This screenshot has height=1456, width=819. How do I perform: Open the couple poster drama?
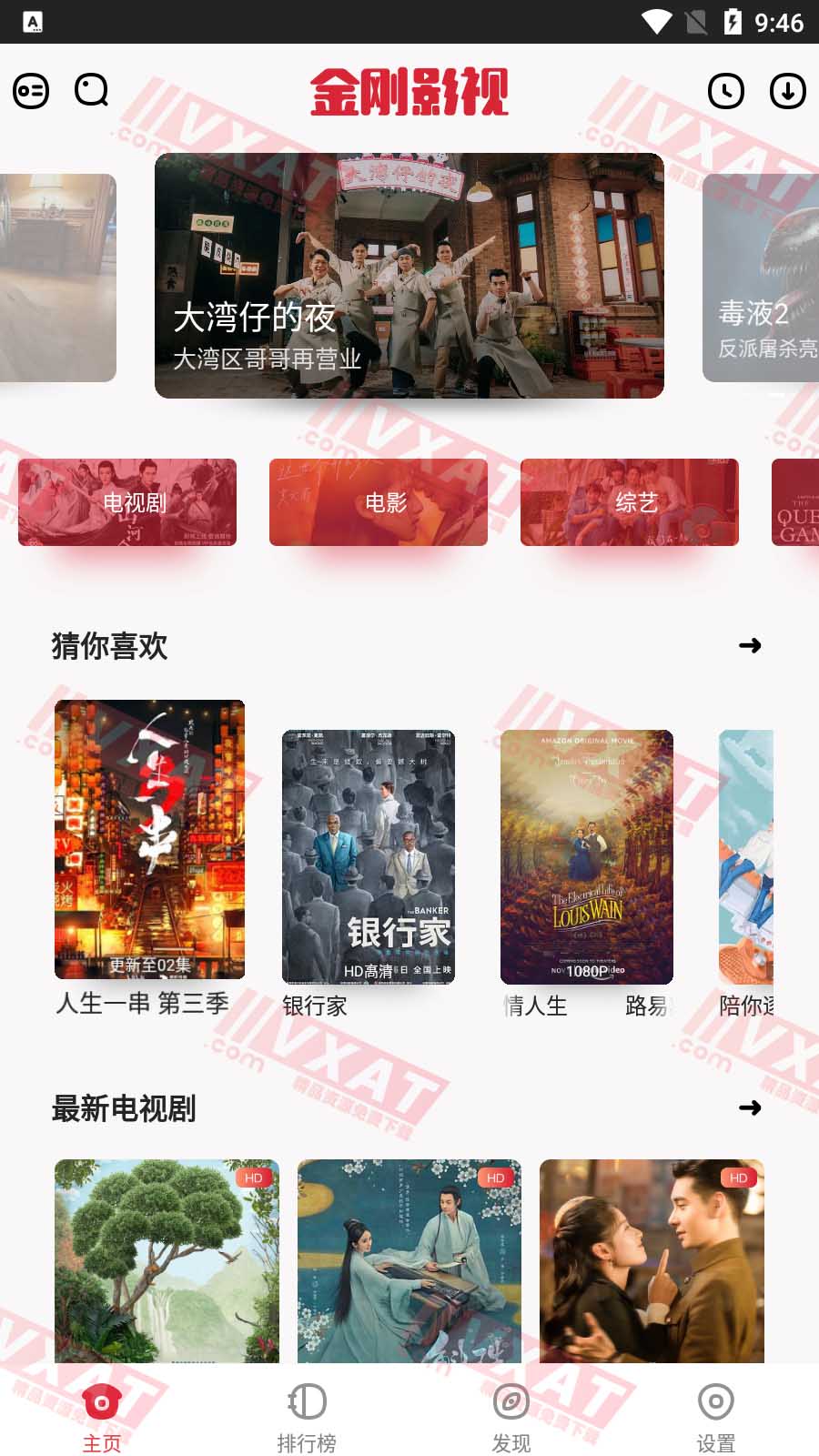coord(652,1260)
